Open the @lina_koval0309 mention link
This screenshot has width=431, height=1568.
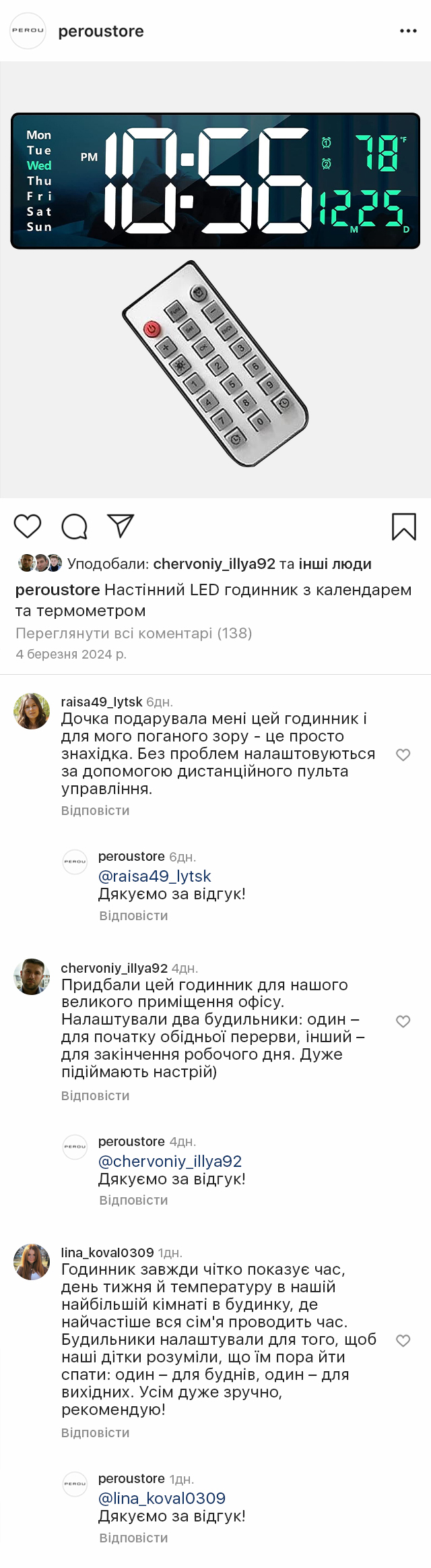[x=162, y=1498]
